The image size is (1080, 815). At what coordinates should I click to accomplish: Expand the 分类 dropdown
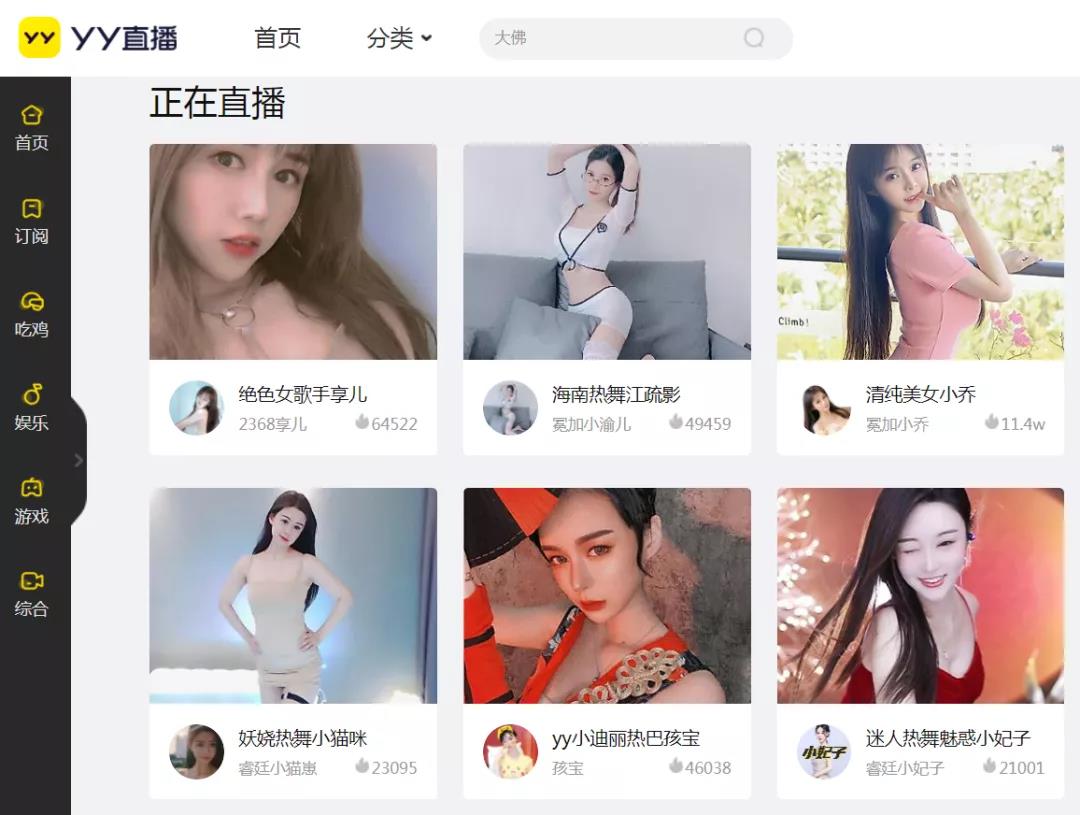click(399, 38)
